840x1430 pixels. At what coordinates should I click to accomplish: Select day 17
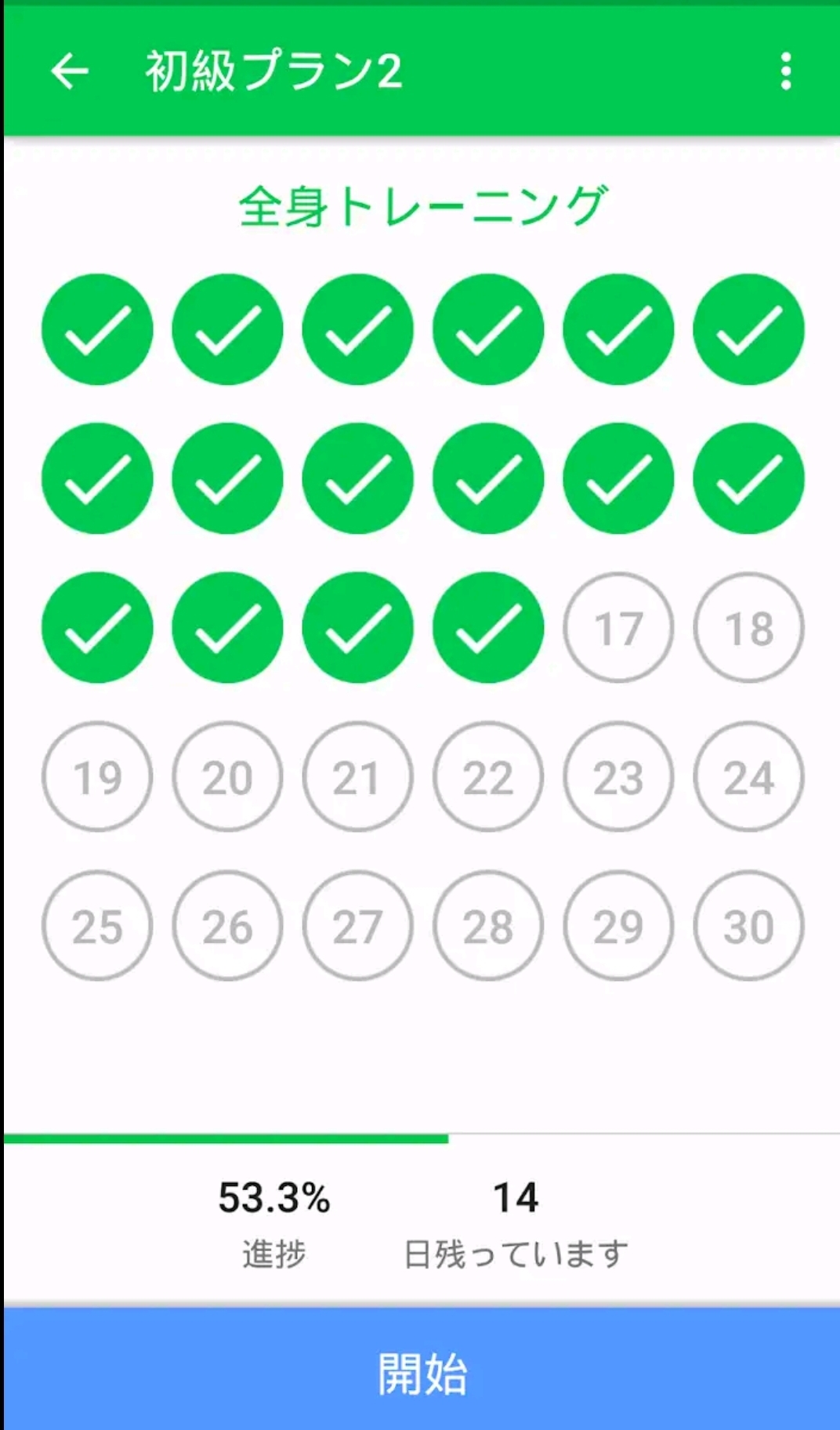click(x=618, y=627)
